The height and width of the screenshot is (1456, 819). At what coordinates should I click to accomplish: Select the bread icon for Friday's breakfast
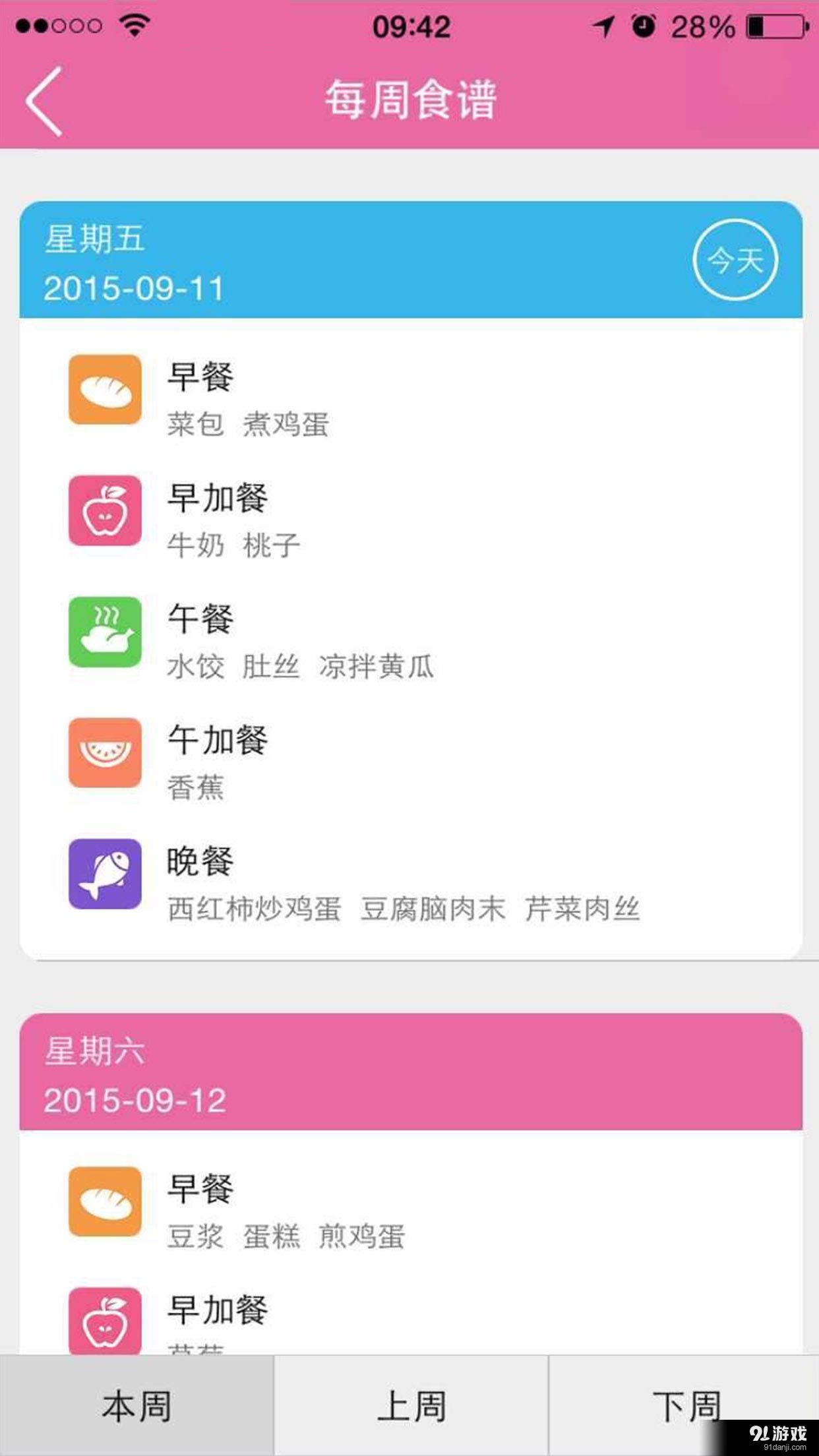tap(106, 389)
